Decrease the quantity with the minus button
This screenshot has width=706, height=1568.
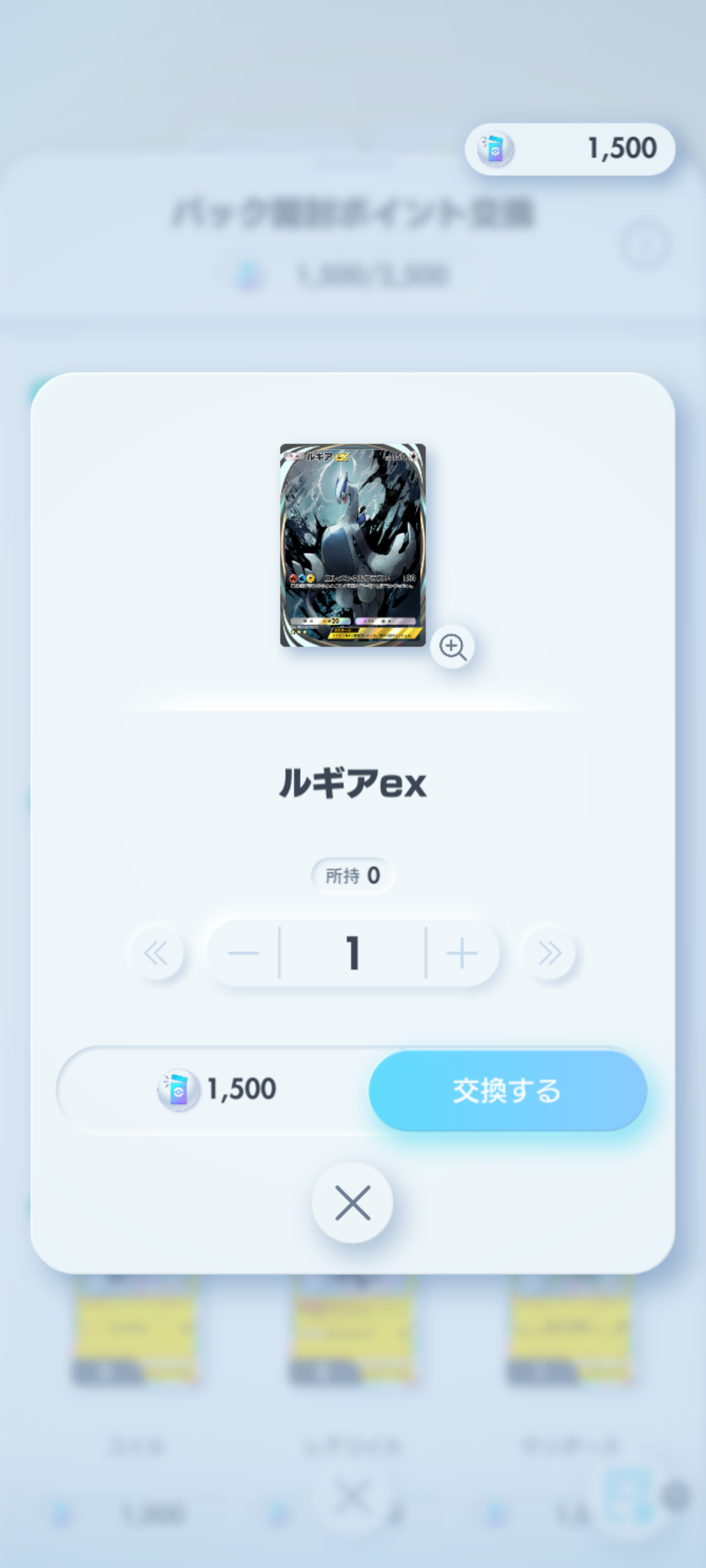point(243,953)
